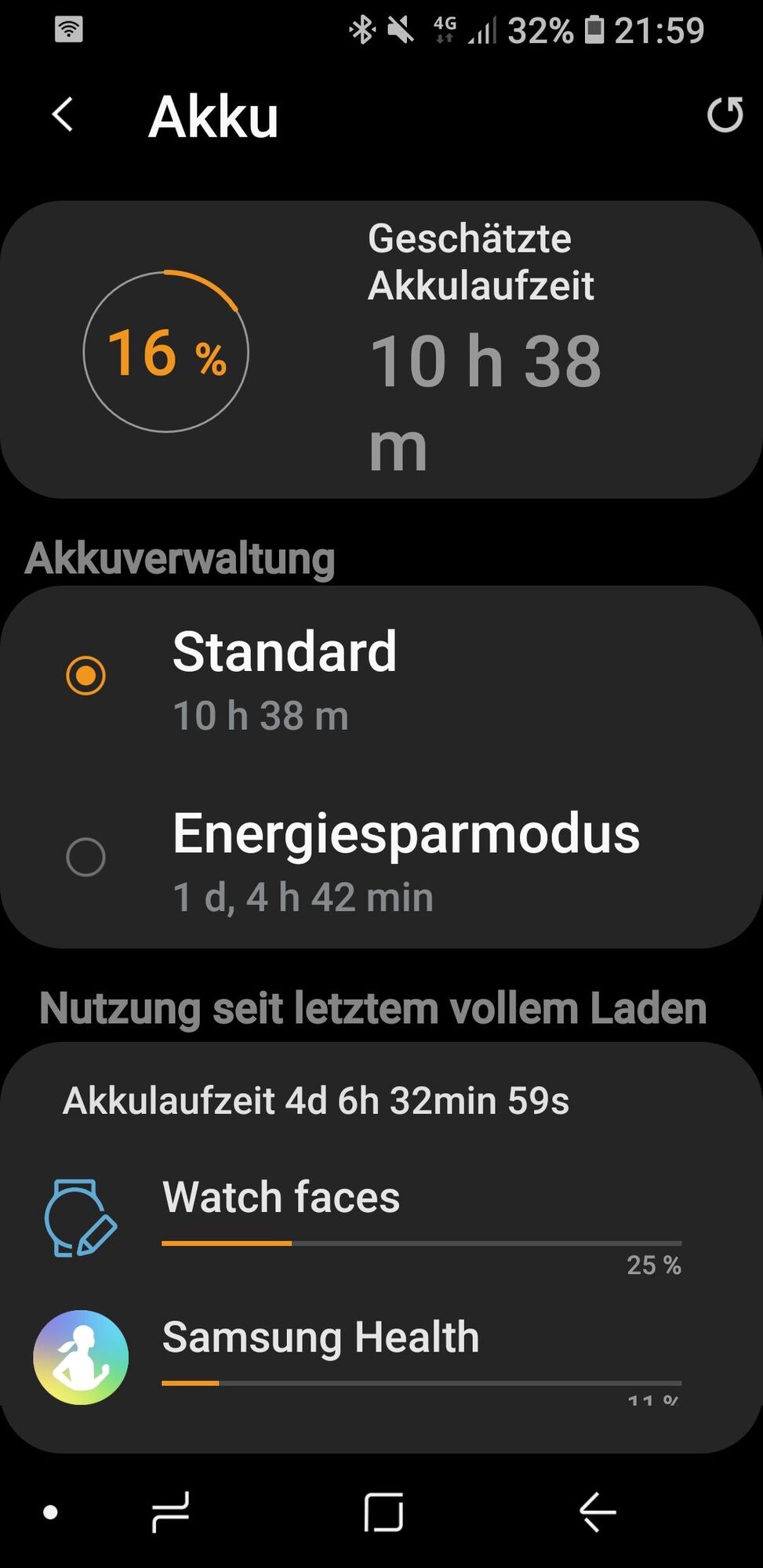Refresh the battery information
Viewport: 763px width, 1568px height.
tap(725, 115)
